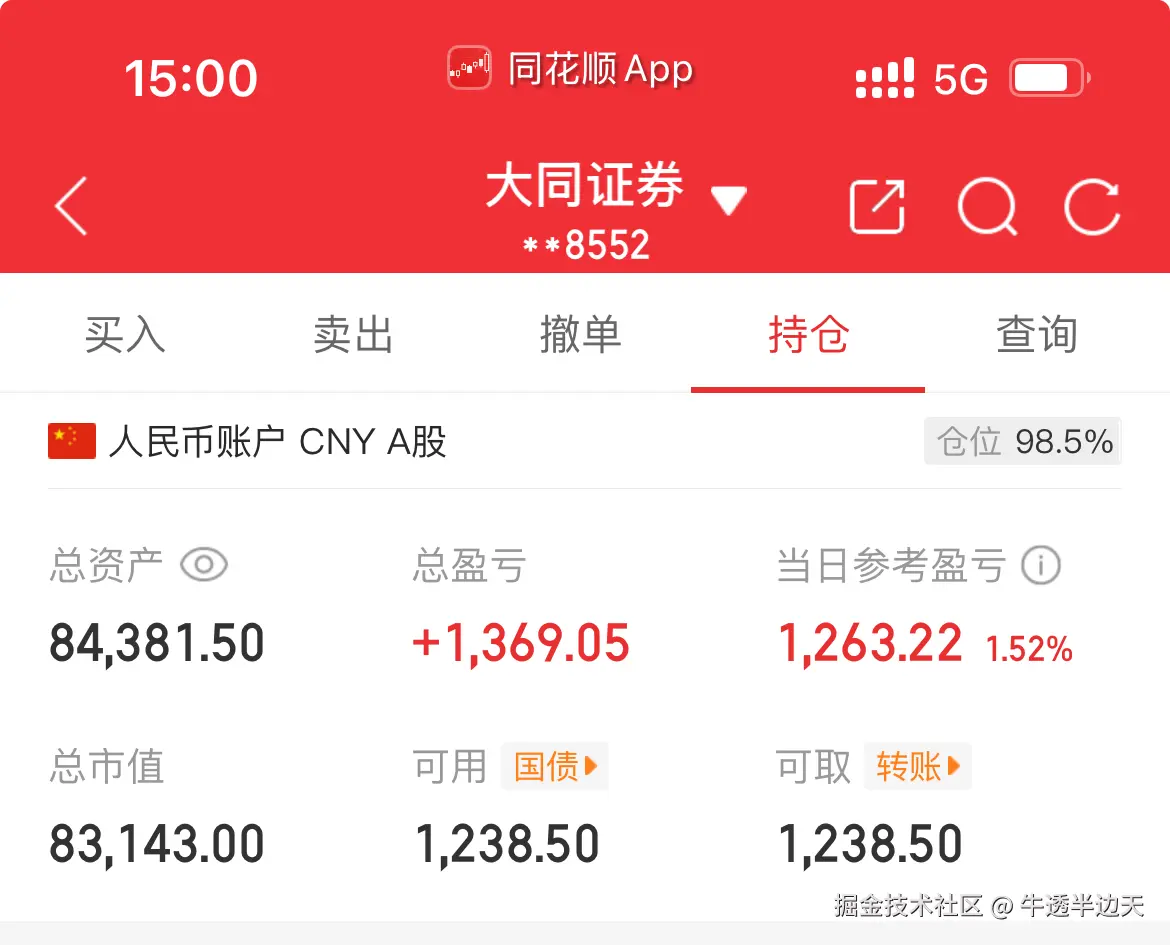The image size is (1170, 945).
Task: Tap the 国债 button
Action: click(x=555, y=767)
